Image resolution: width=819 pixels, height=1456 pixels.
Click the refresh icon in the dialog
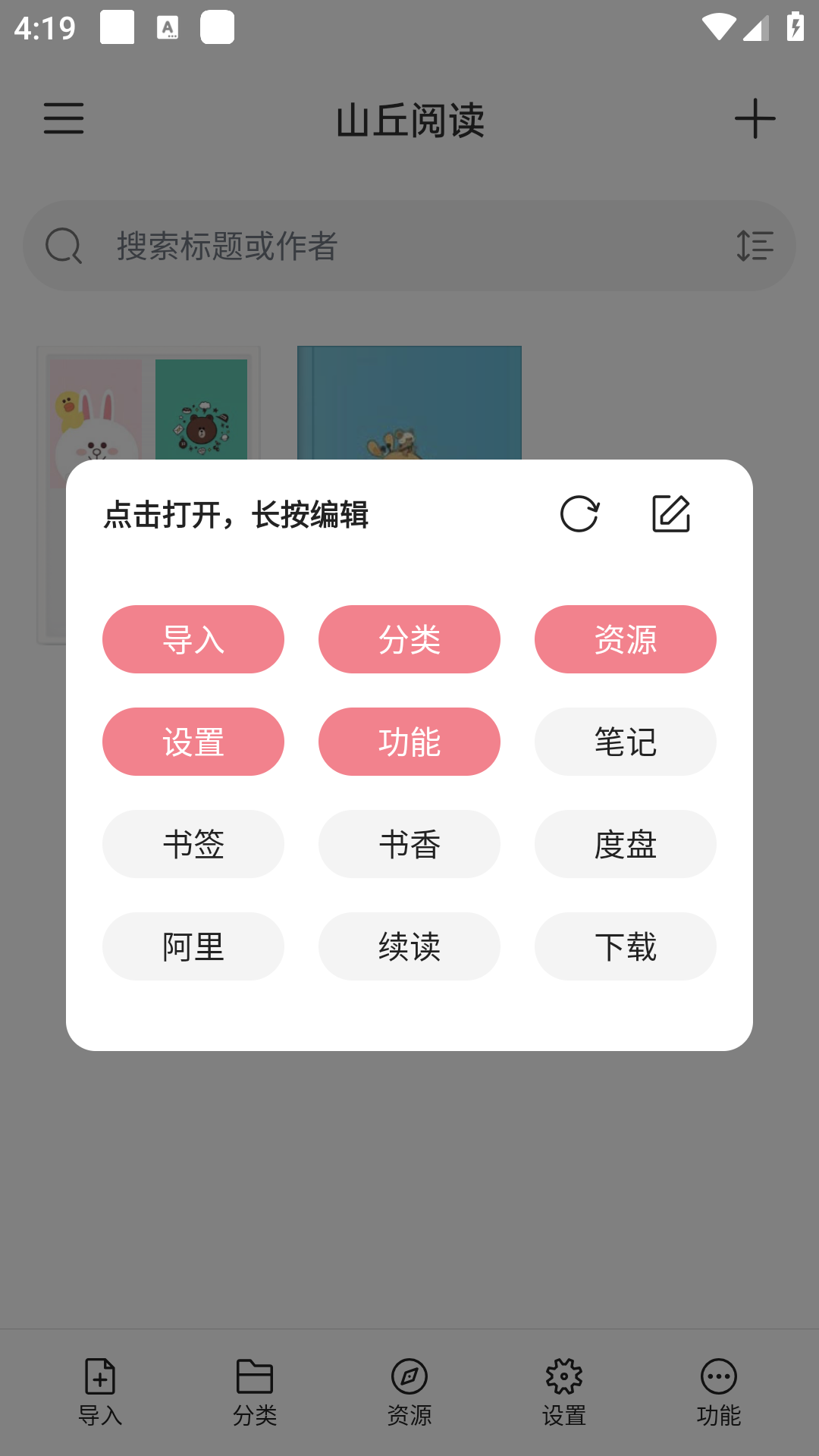579,514
